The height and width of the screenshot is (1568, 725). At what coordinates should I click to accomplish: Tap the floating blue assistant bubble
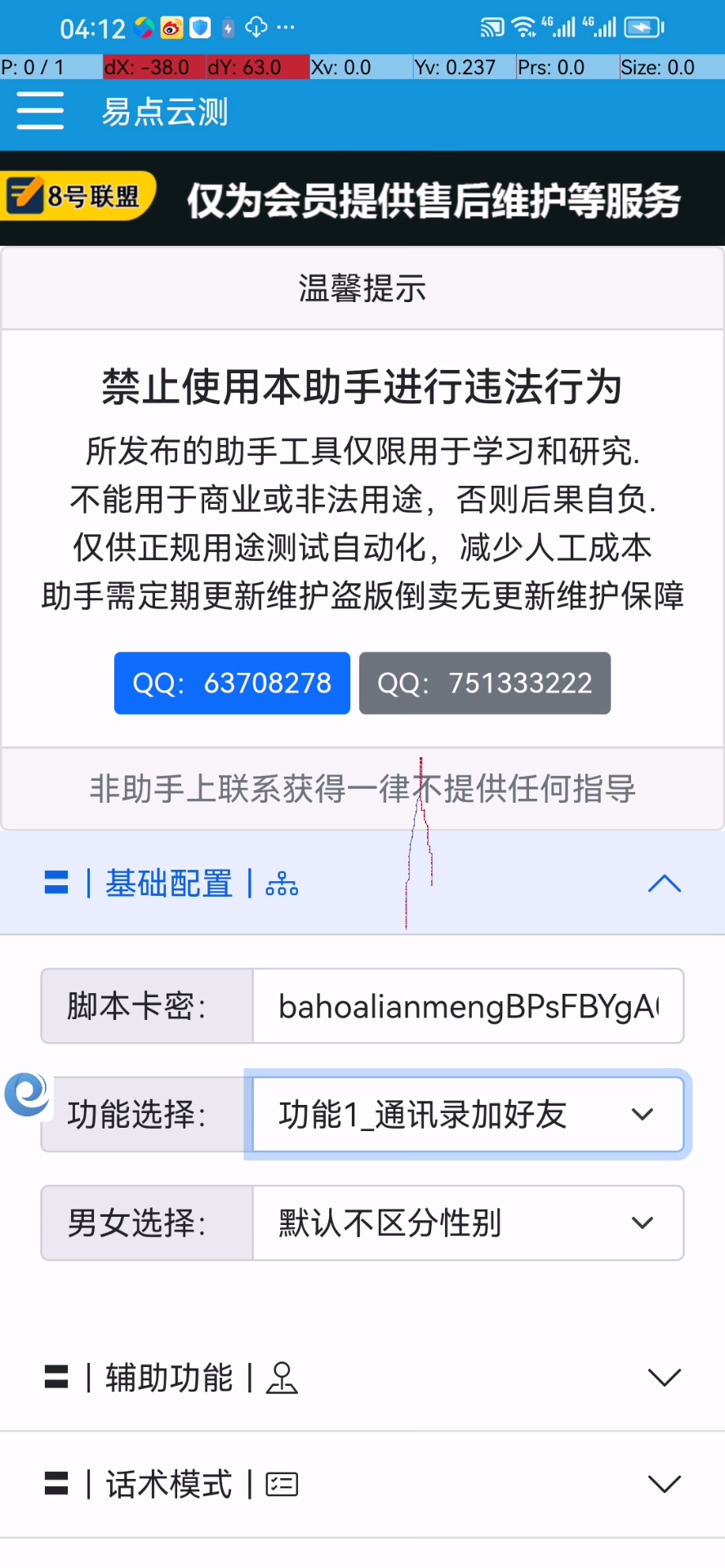(27, 1094)
